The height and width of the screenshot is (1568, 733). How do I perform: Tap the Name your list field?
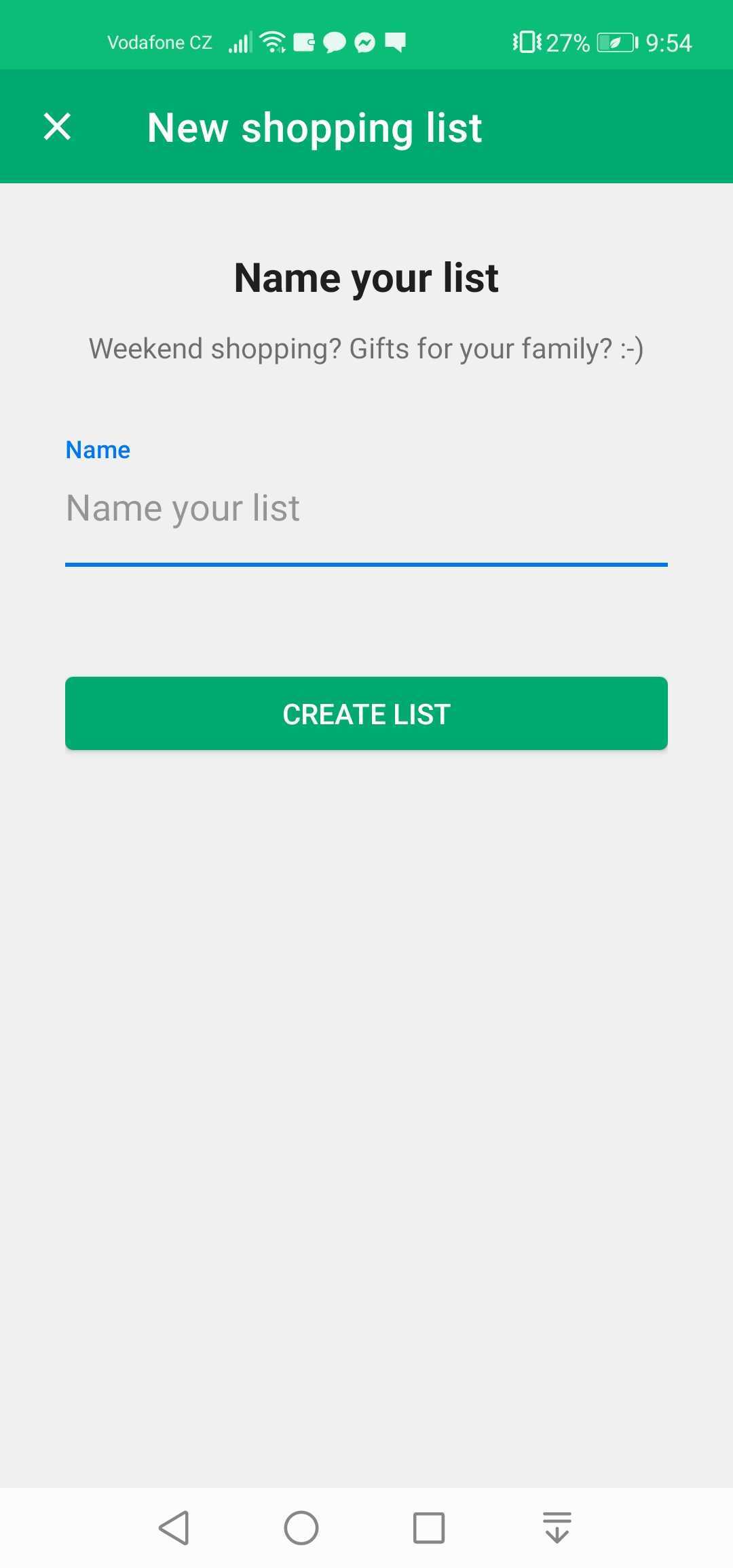366,508
